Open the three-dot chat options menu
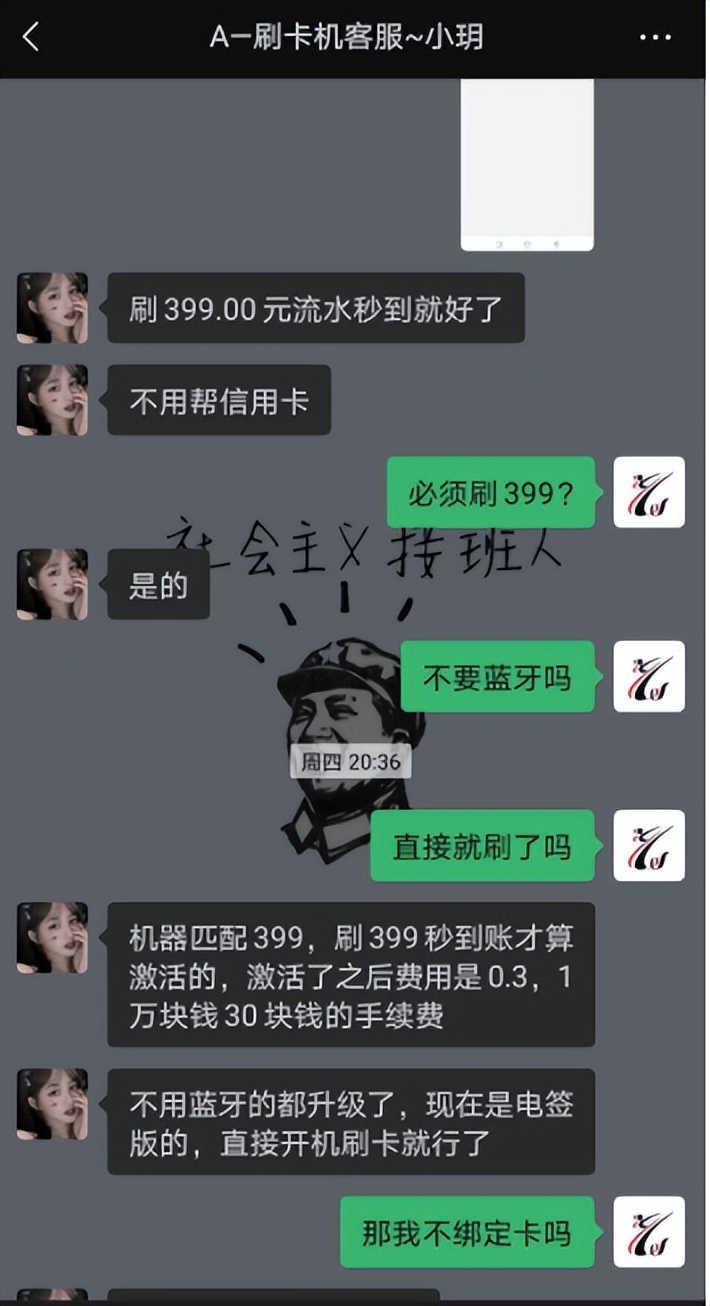 coord(655,38)
